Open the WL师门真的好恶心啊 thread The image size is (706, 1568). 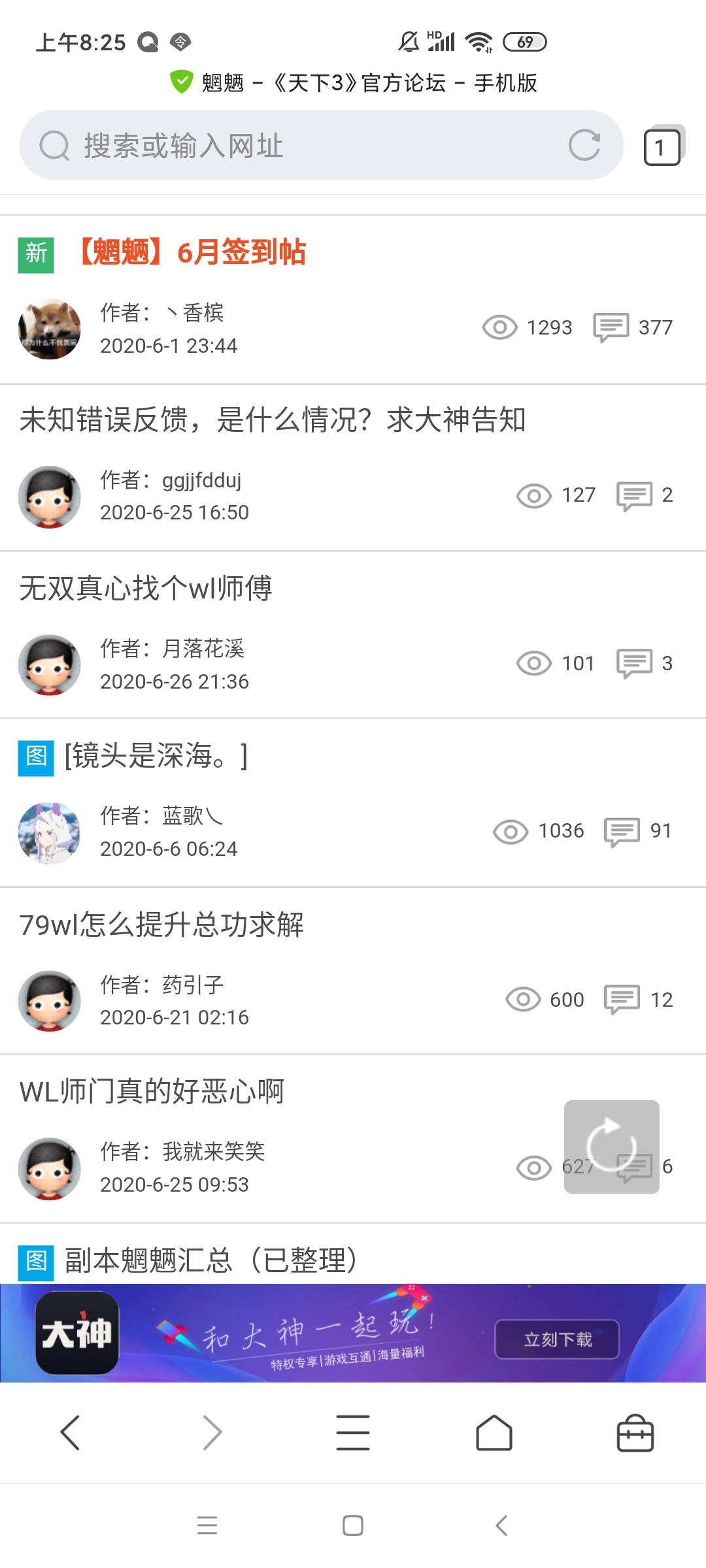tap(152, 1092)
